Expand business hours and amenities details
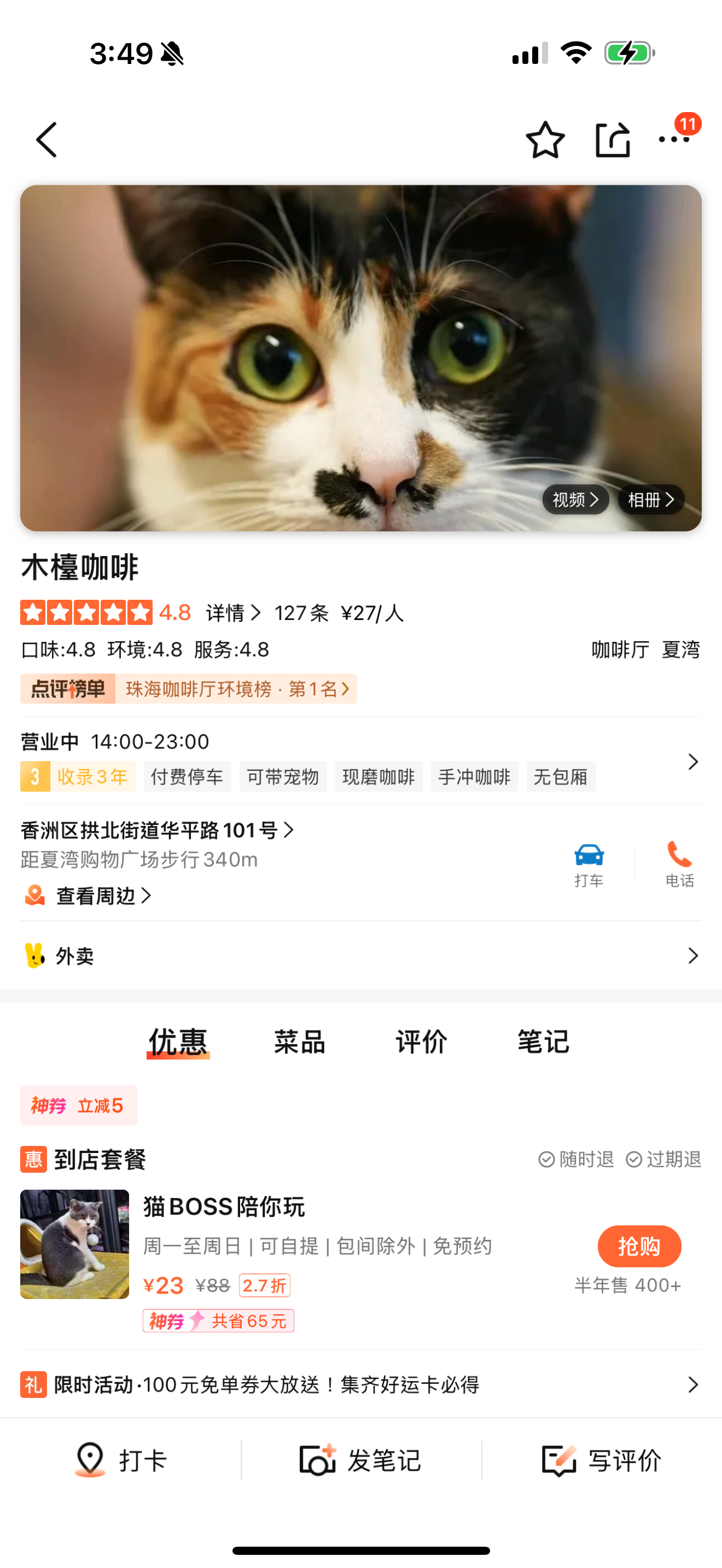 click(692, 762)
